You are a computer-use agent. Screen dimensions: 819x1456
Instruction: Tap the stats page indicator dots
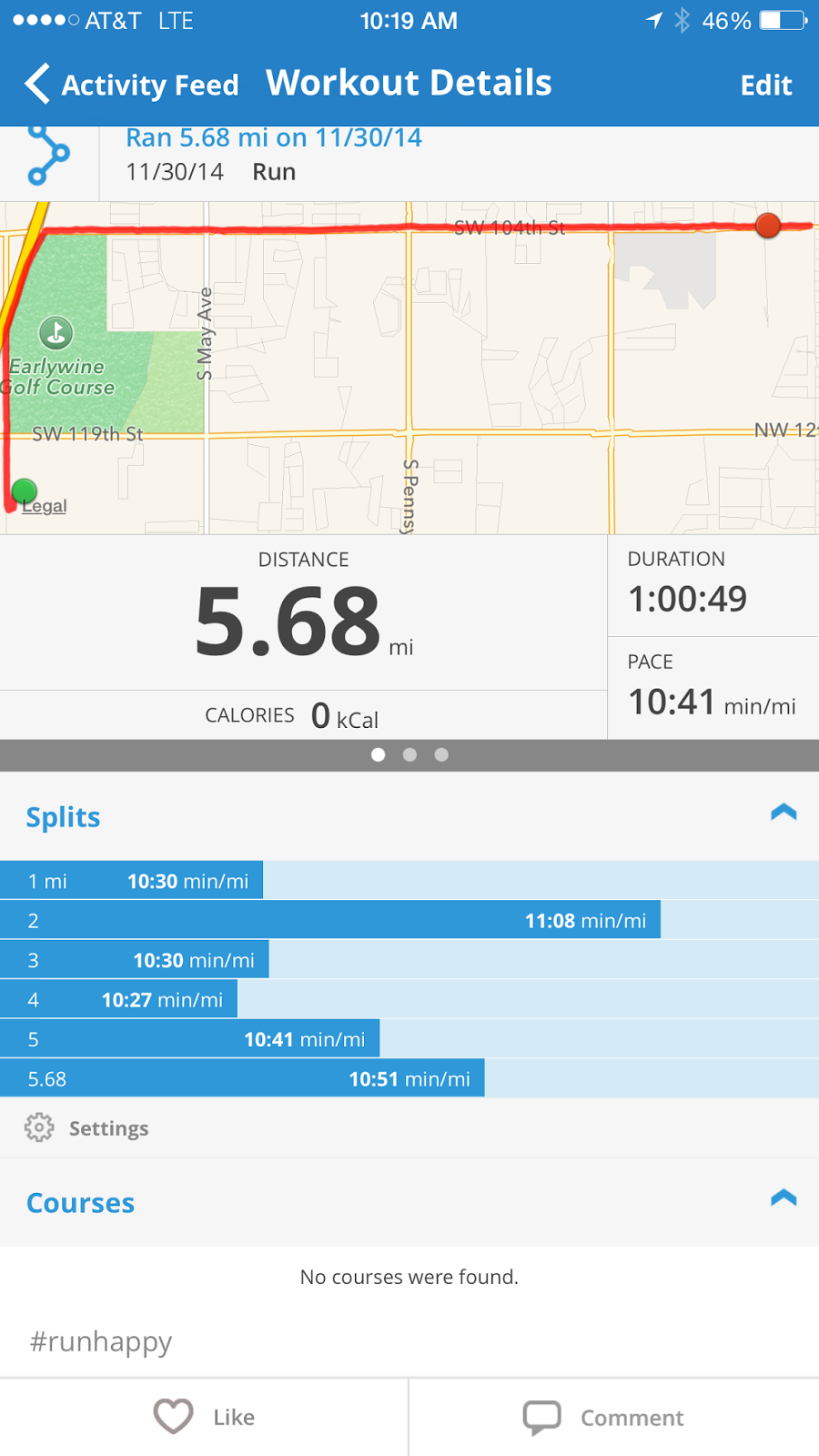click(x=409, y=754)
